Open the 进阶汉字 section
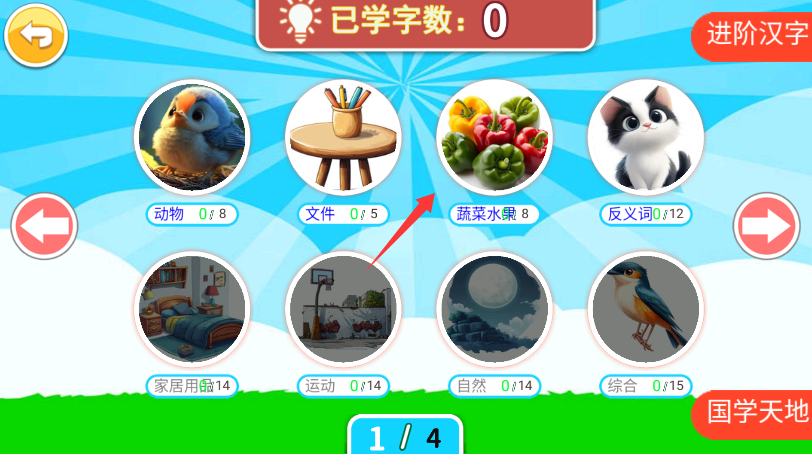 pyautogui.click(x=756, y=34)
